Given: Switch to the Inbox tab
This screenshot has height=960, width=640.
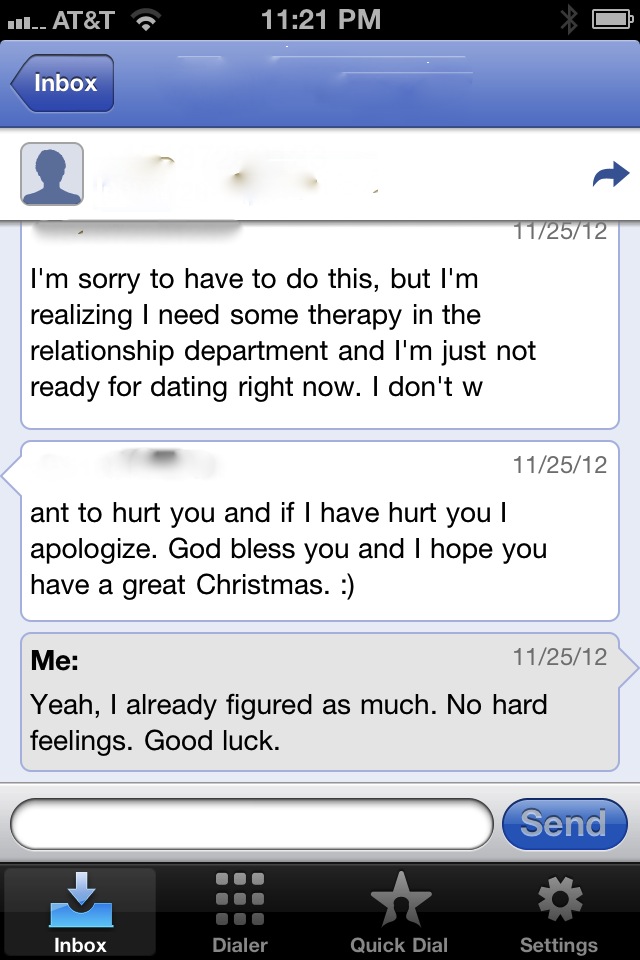Looking at the screenshot, I should [79, 912].
